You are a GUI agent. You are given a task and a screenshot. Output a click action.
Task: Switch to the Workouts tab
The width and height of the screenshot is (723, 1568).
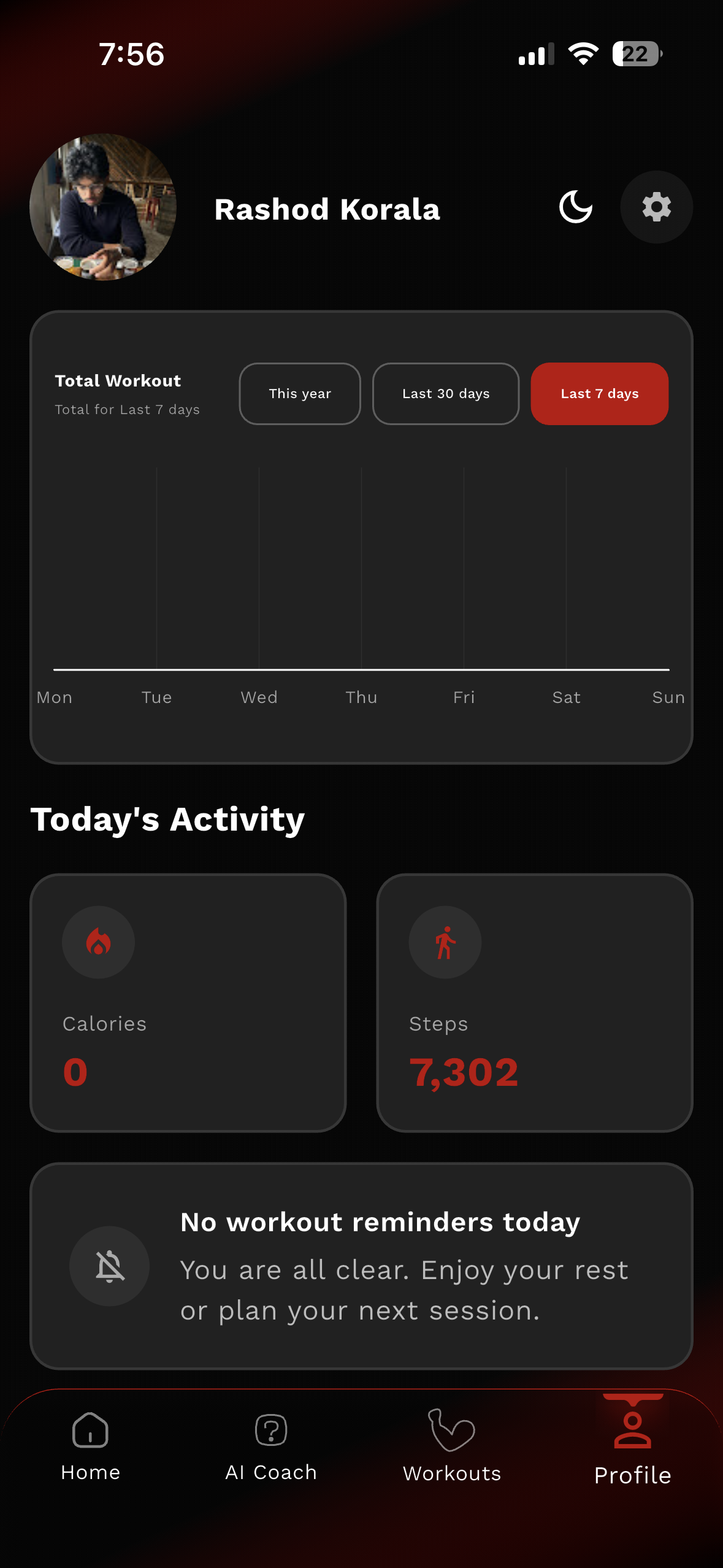[452, 1446]
